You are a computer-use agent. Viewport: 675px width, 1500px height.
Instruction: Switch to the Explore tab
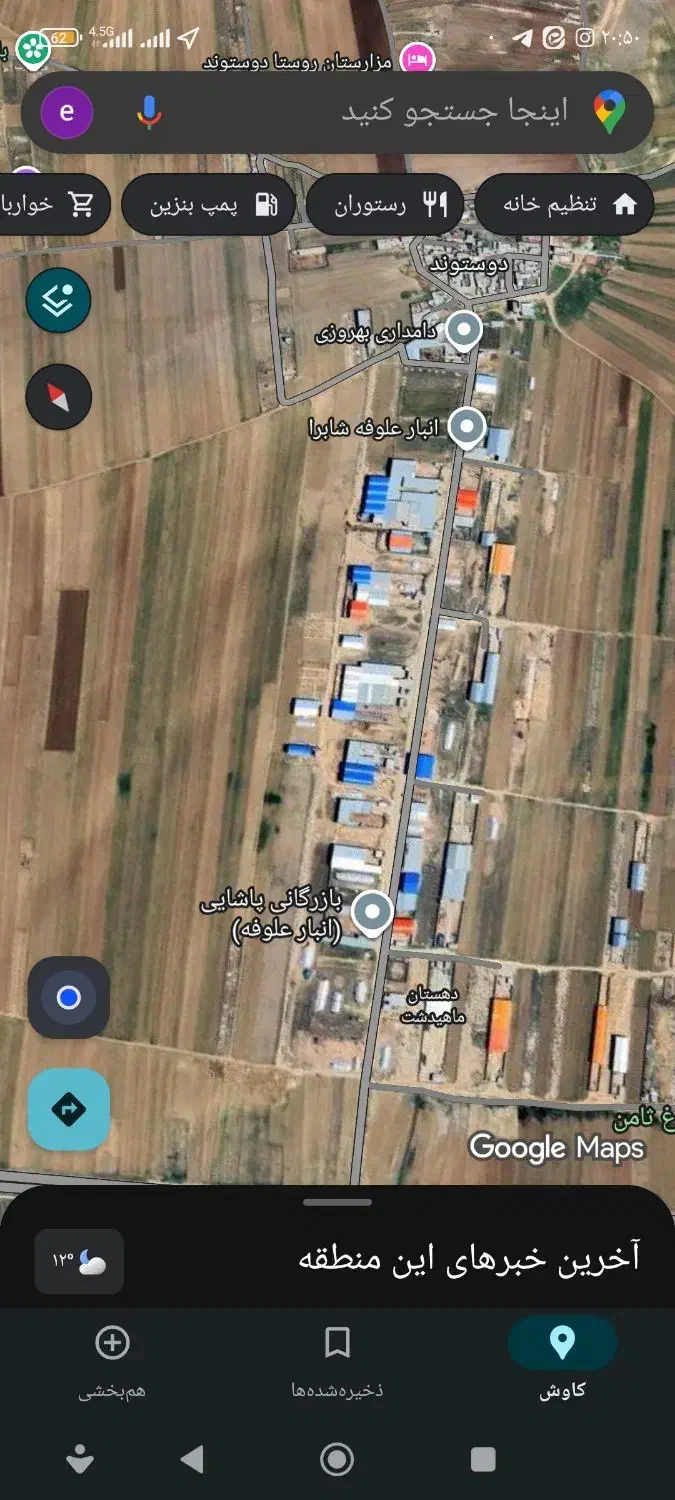tap(562, 1359)
